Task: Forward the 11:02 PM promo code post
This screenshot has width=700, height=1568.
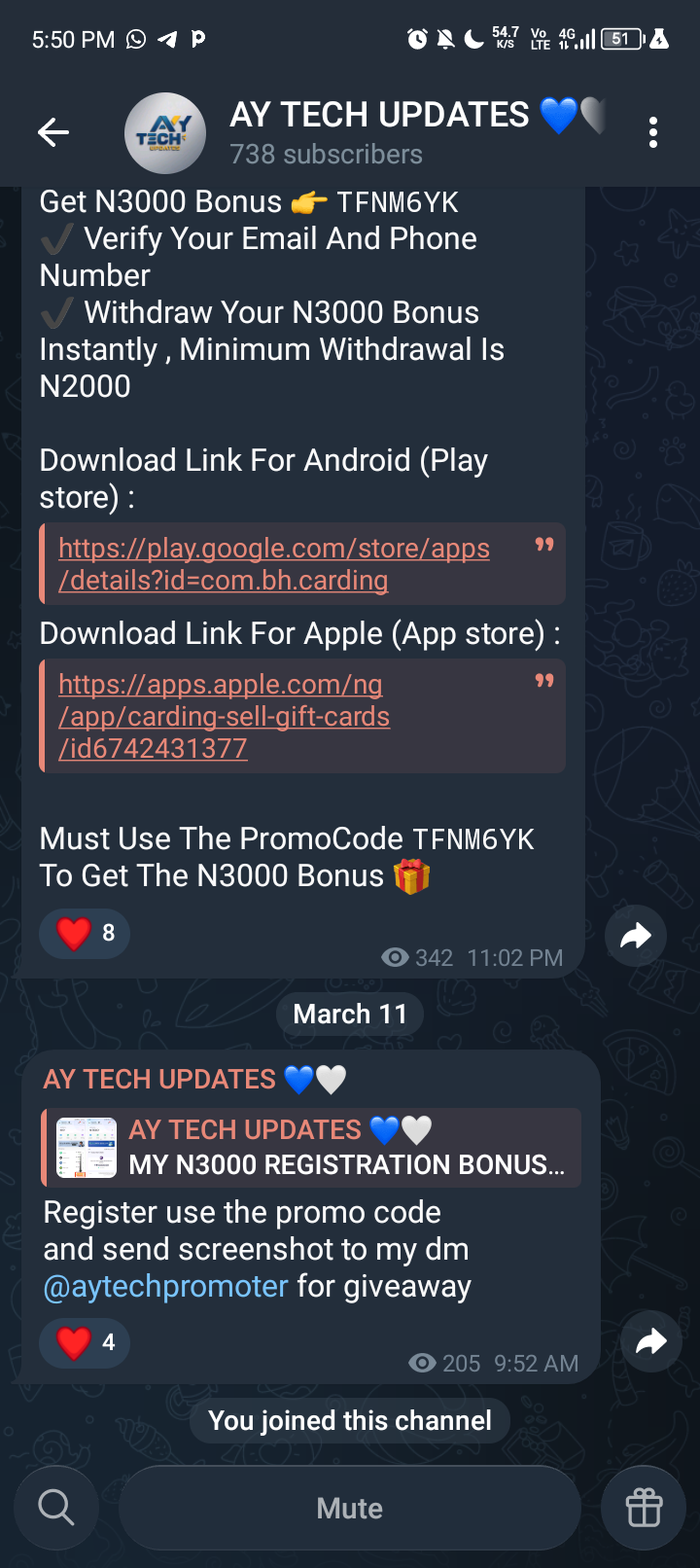Action: click(x=636, y=936)
